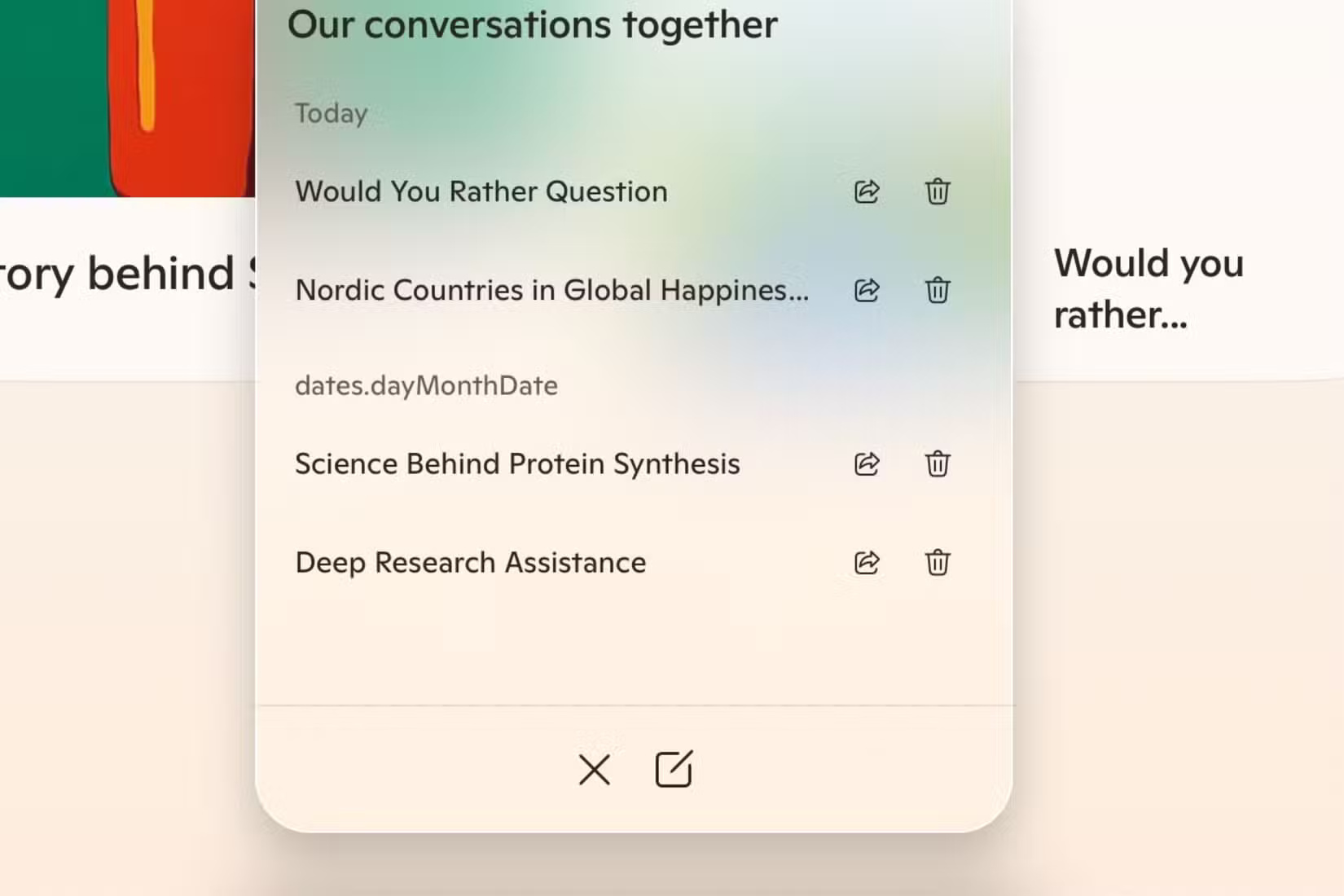The height and width of the screenshot is (896, 1344).
Task: Delete the Would You Rather Question conversation
Action: tap(938, 191)
